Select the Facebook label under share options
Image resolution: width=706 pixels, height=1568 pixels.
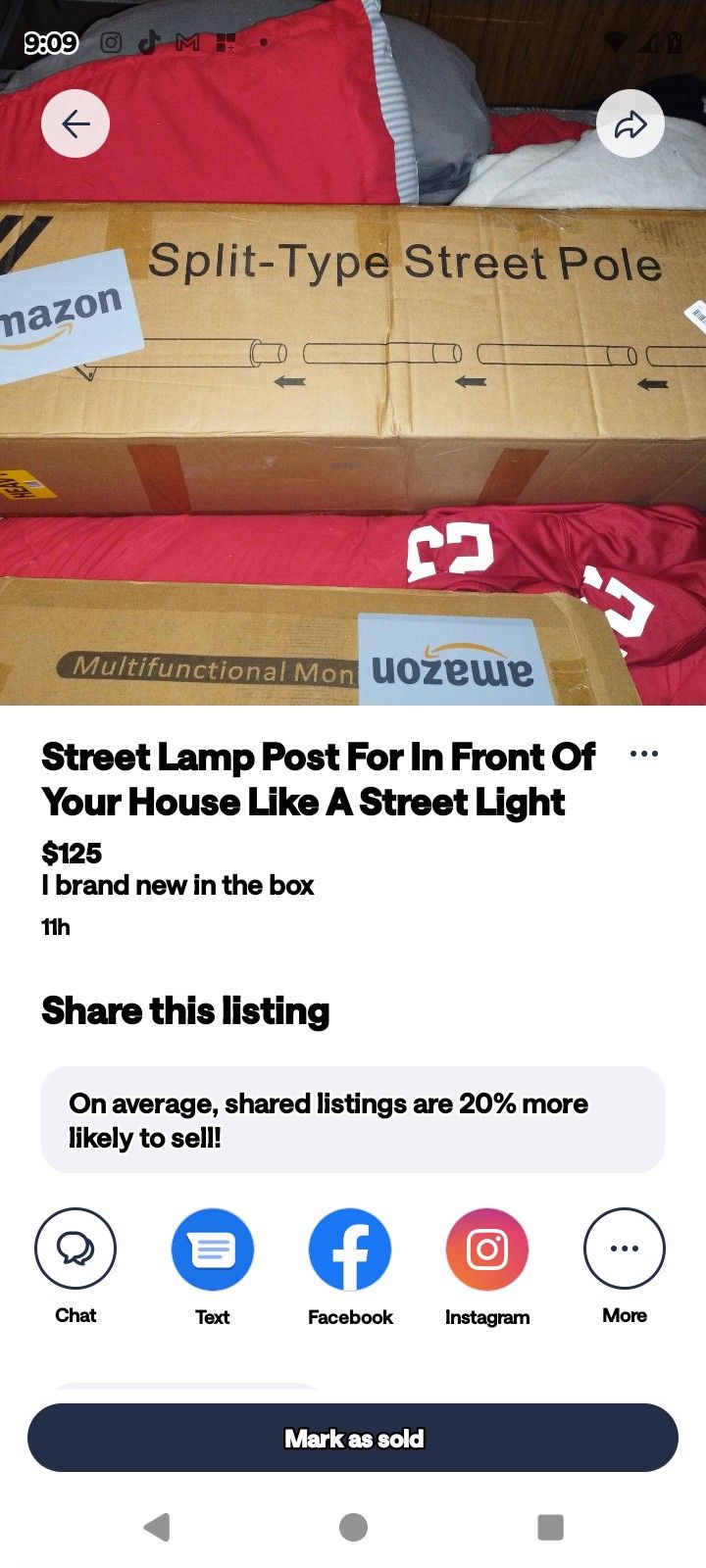[350, 1317]
